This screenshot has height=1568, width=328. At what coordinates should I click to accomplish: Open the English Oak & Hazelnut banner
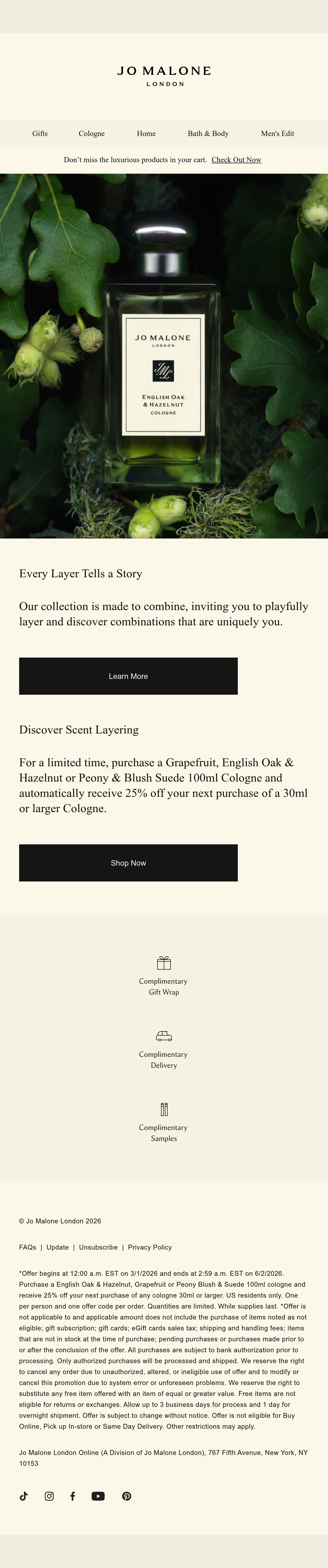click(164, 356)
